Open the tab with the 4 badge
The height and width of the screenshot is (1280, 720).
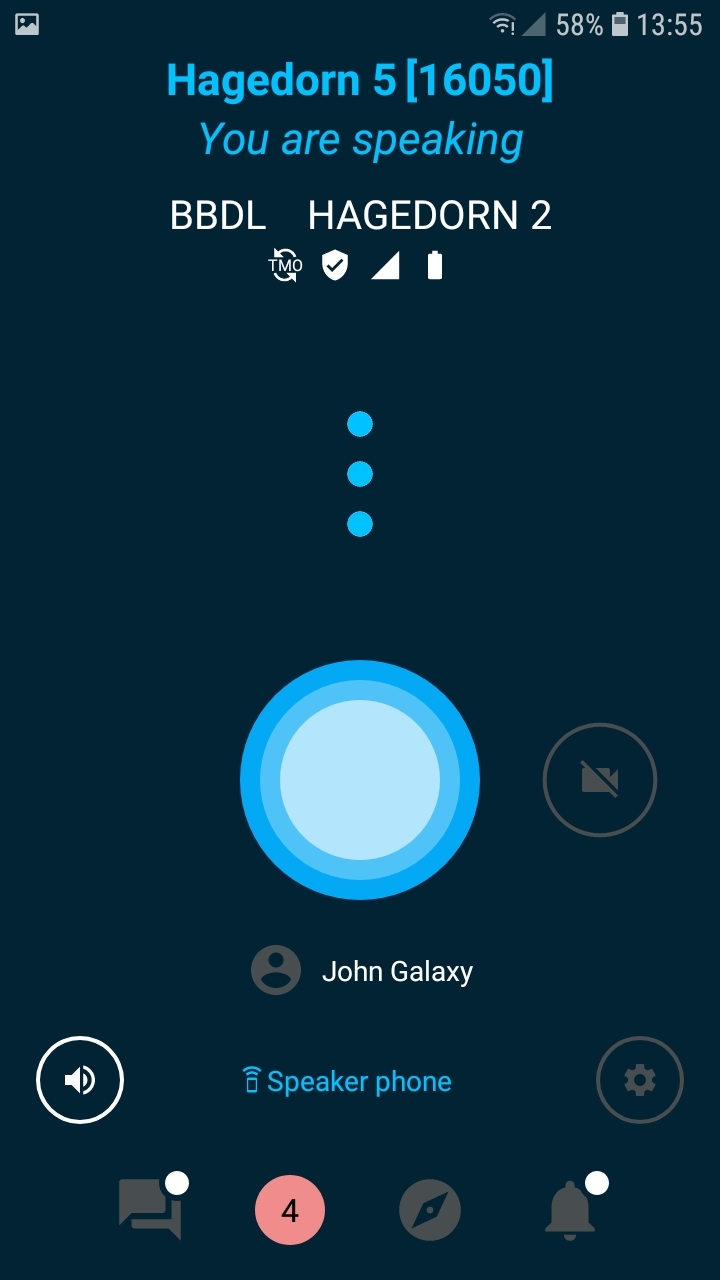(x=290, y=1211)
